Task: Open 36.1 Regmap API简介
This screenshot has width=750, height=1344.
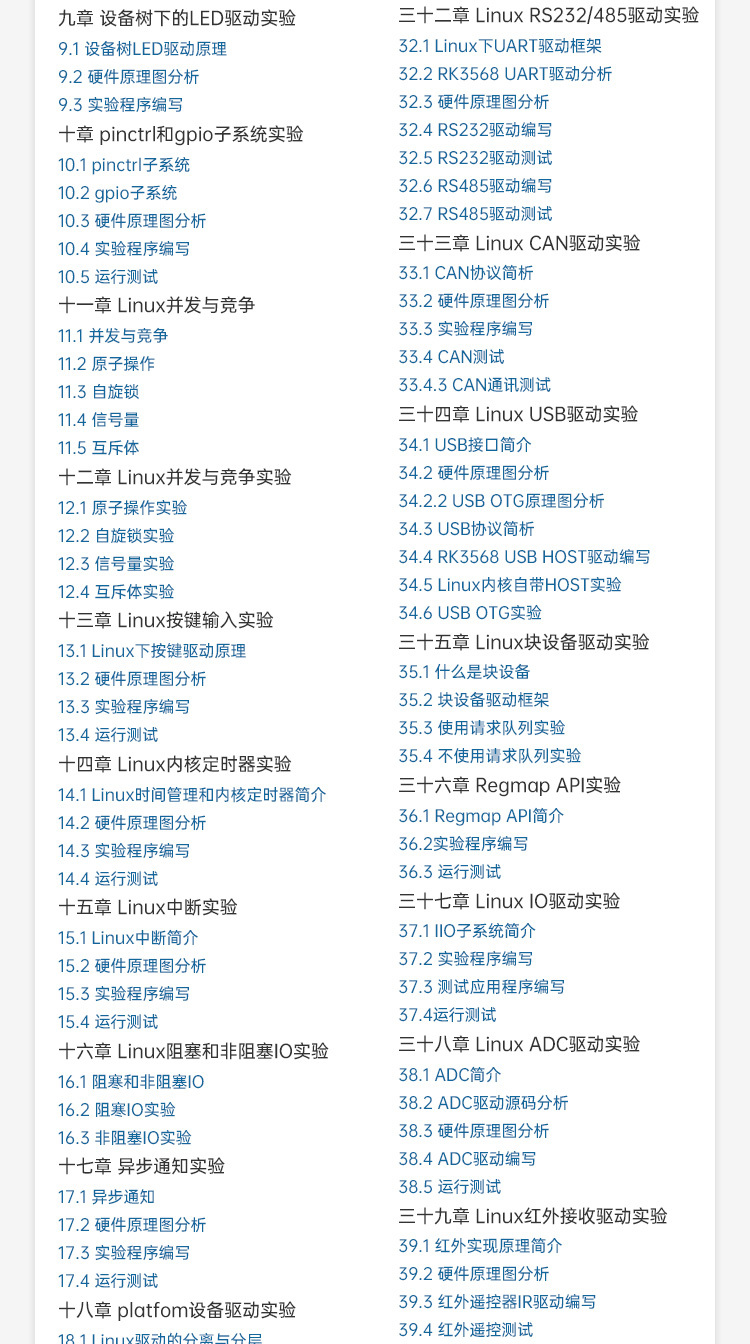Action: point(481,816)
